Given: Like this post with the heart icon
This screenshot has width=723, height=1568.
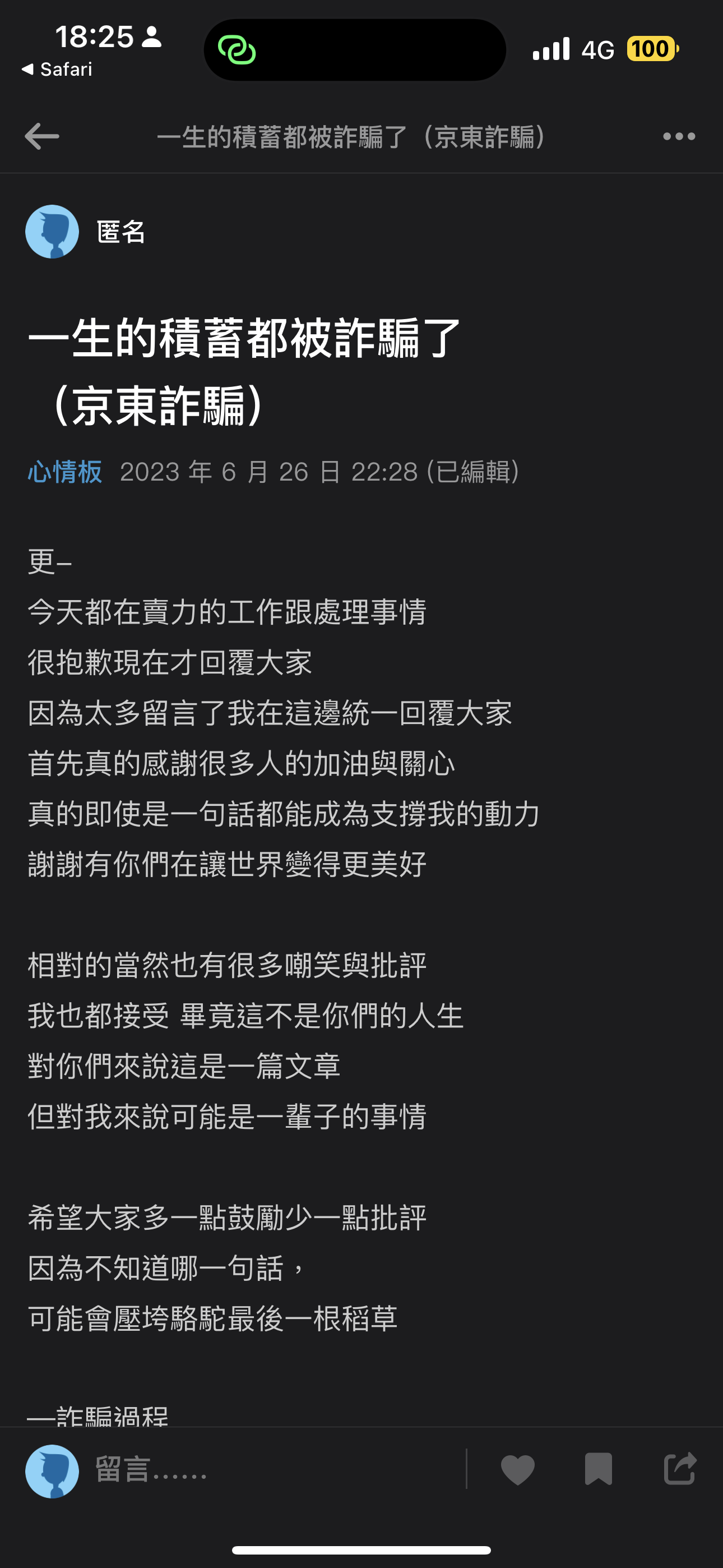Looking at the screenshot, I should tap(517, 1469).
